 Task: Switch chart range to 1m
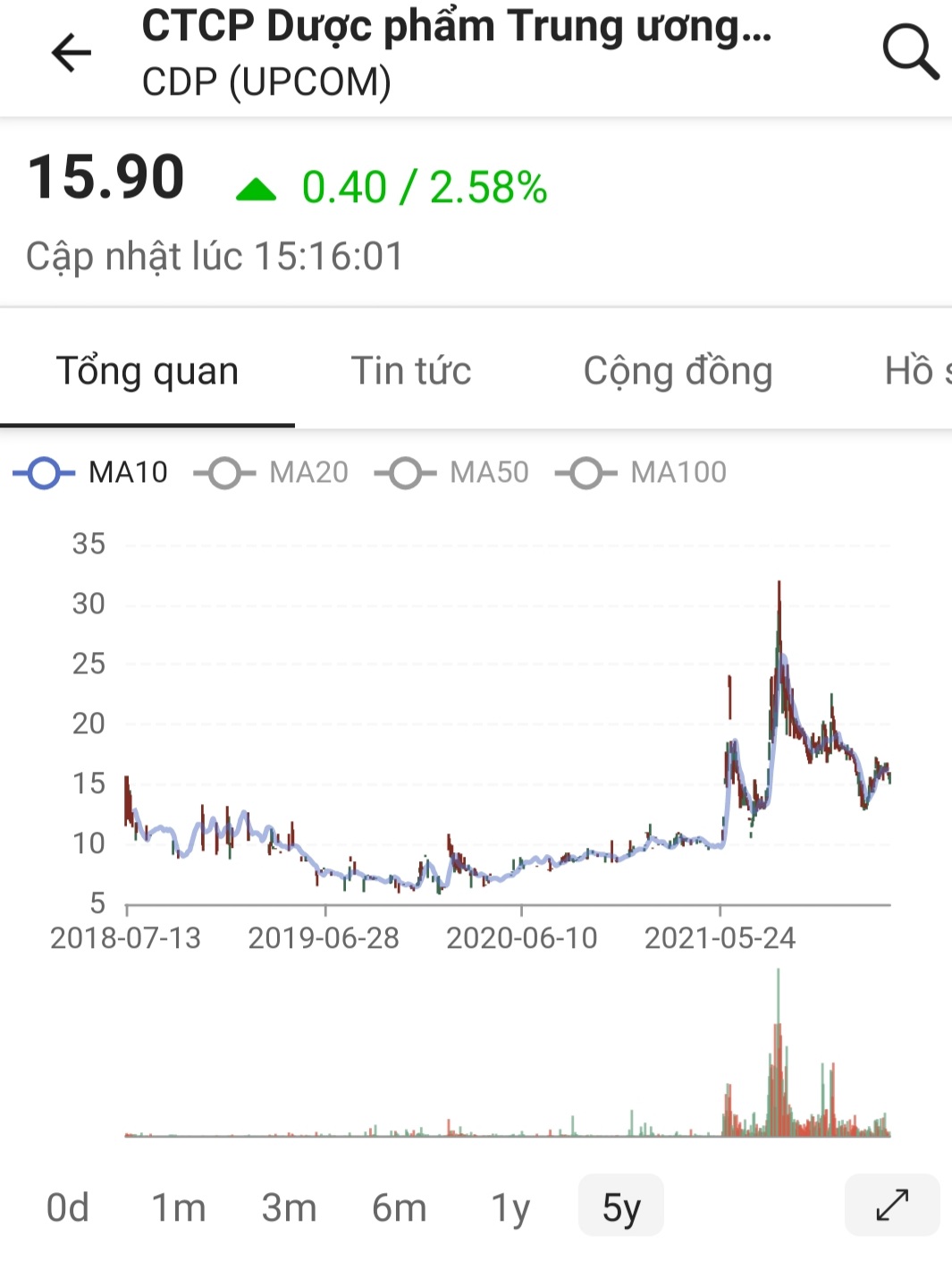coord(179,1207)
